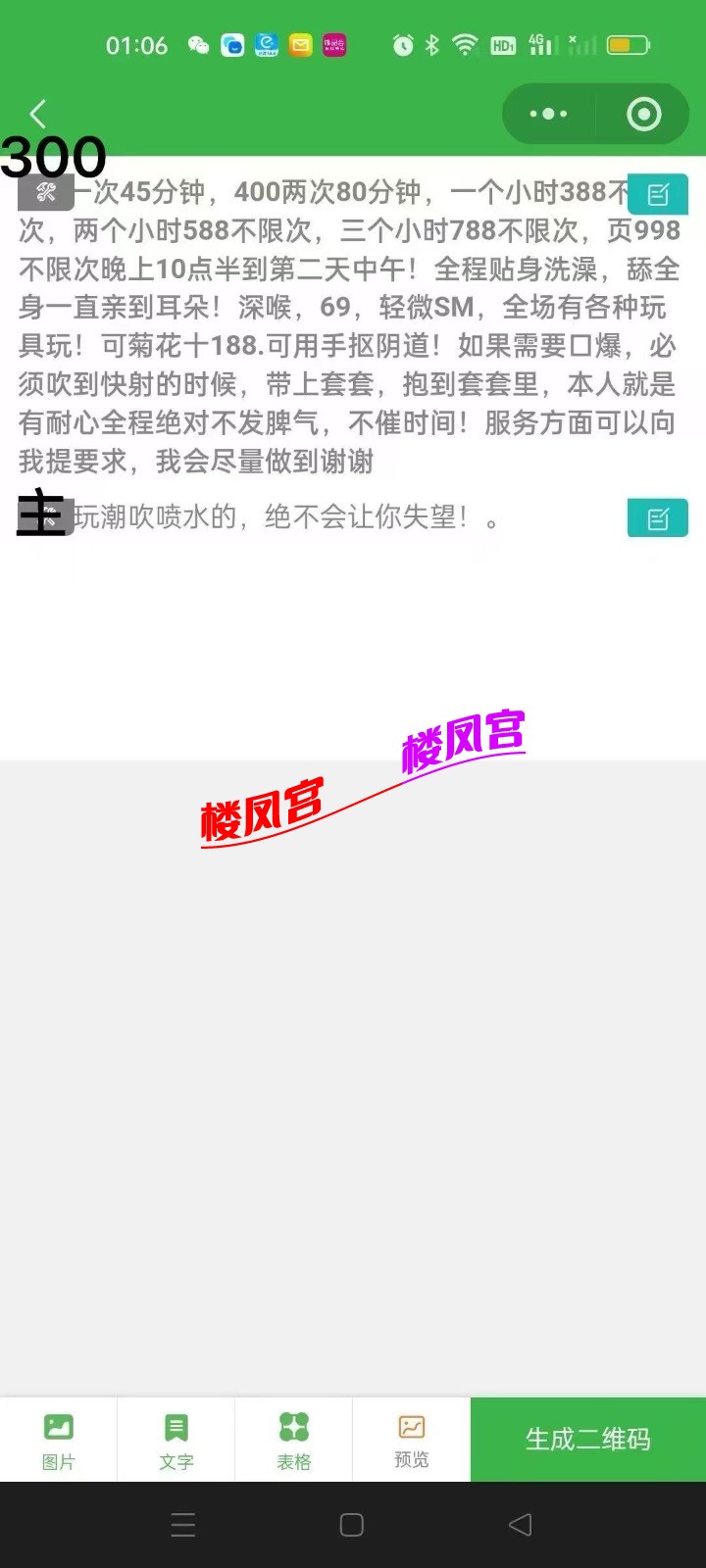Close the mini program with the circle icon
The image size is (706, 1568).
pos(643,114)
